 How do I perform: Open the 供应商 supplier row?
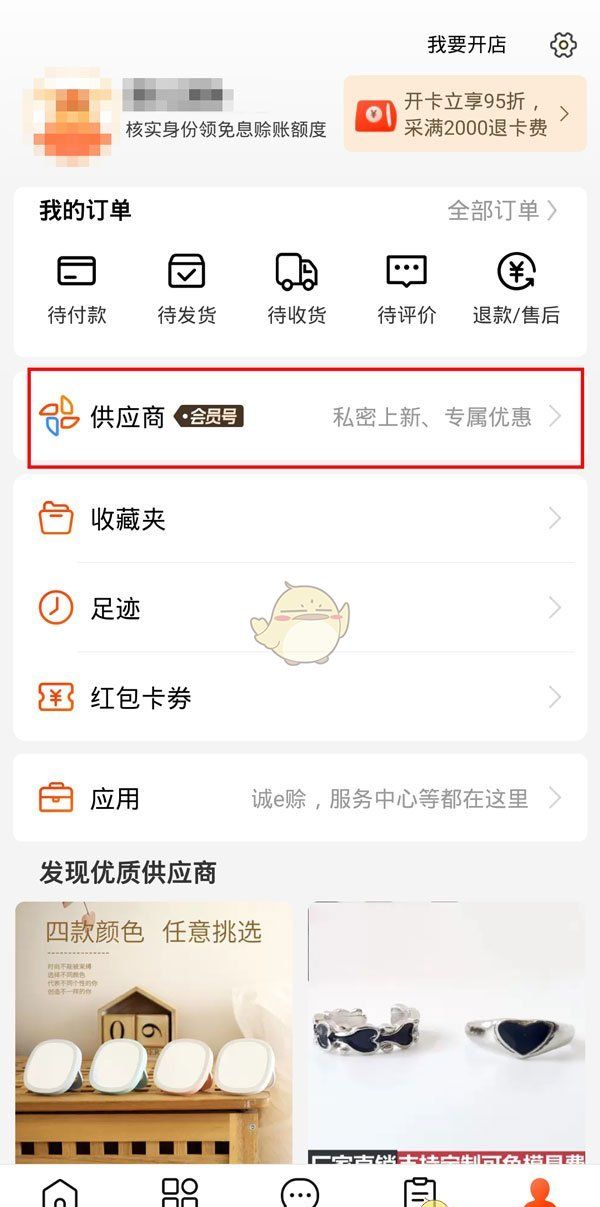(300, 417)
